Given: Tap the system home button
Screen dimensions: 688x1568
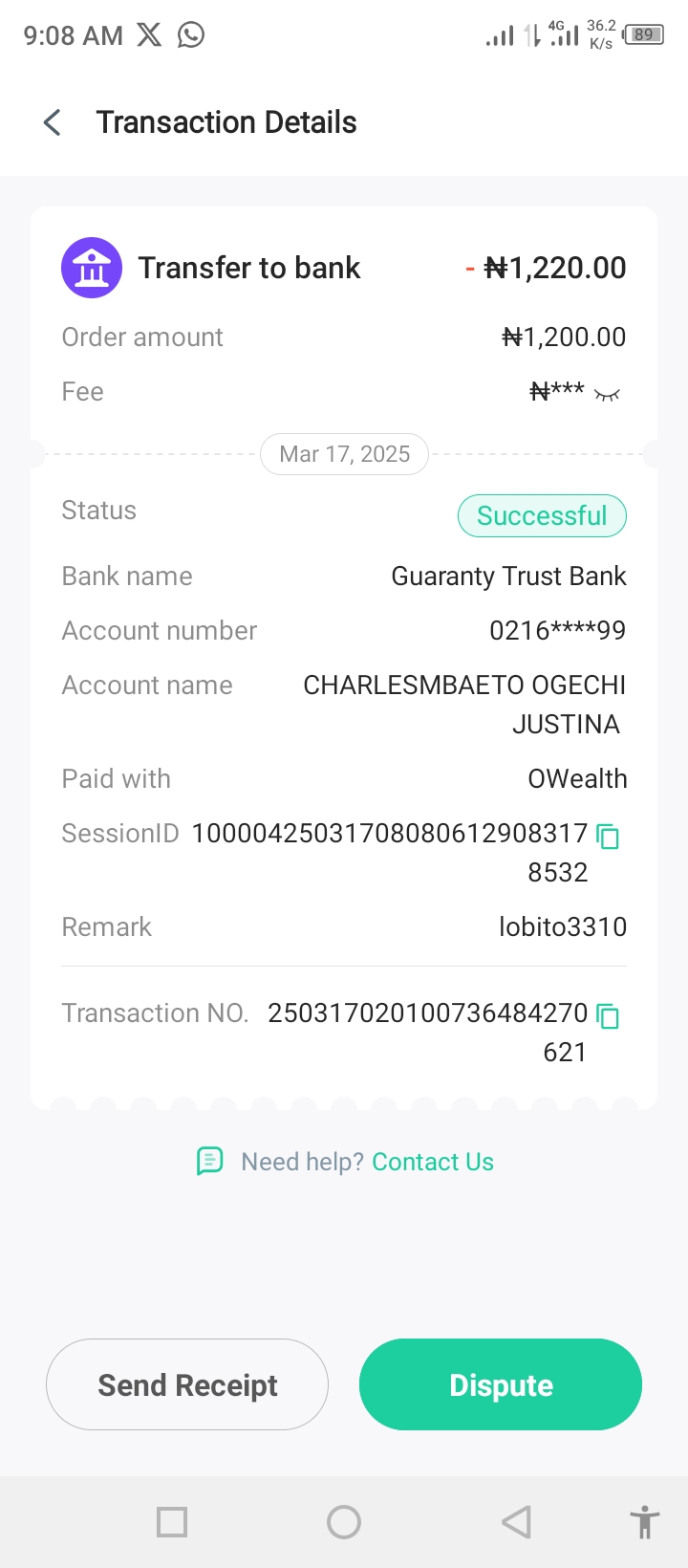Looking at the screenshot, I should point(344,1522).
